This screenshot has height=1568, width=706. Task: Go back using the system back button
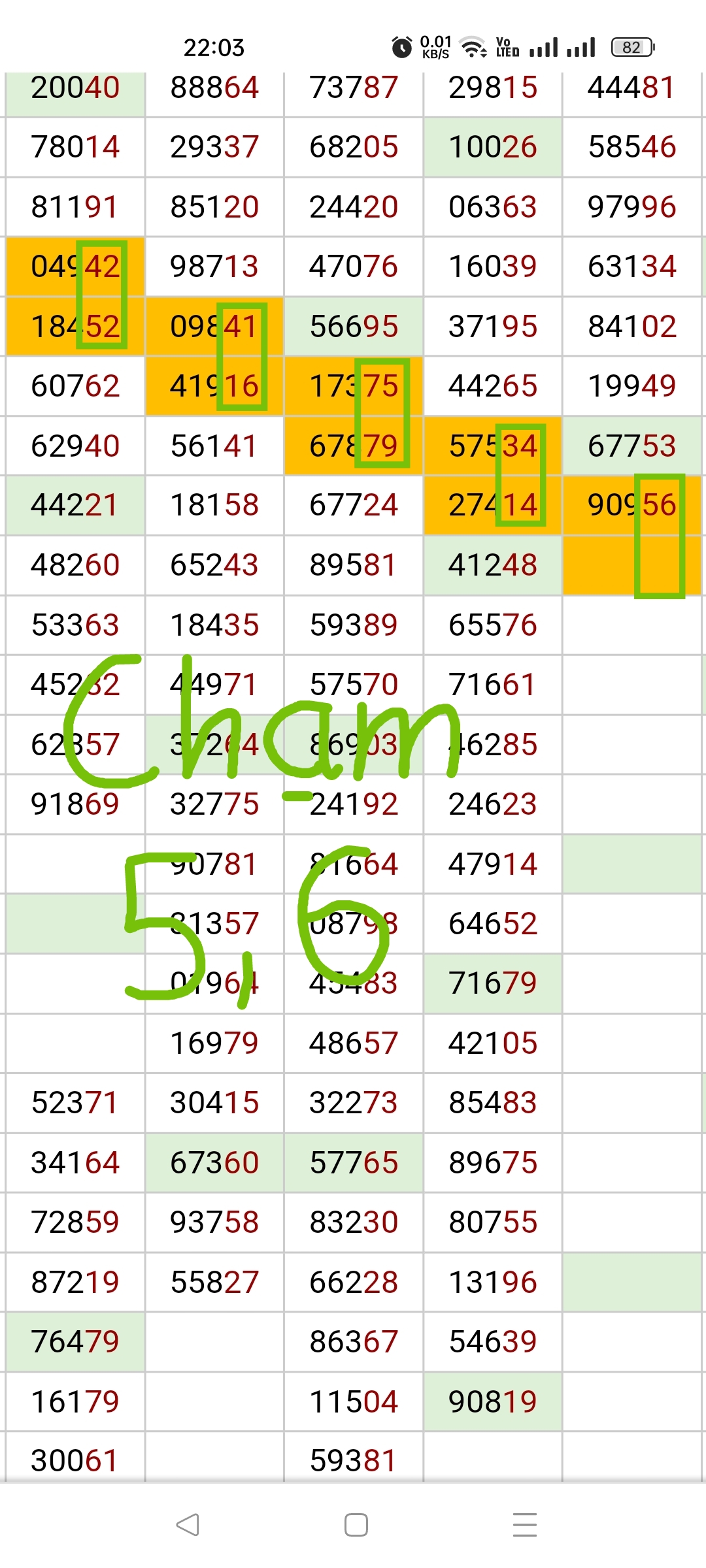point(188,1525)
